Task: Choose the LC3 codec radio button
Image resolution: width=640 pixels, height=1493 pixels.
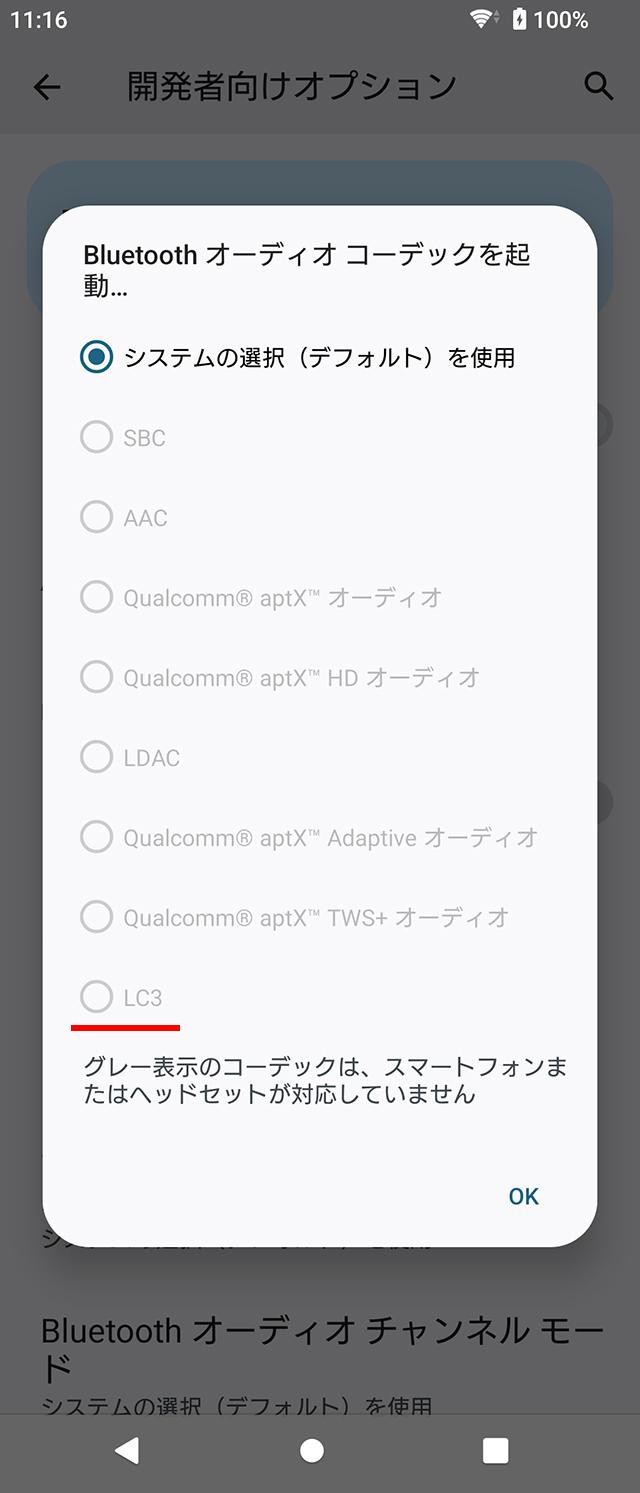Action: pyautogui.click(x=97, y=997)
